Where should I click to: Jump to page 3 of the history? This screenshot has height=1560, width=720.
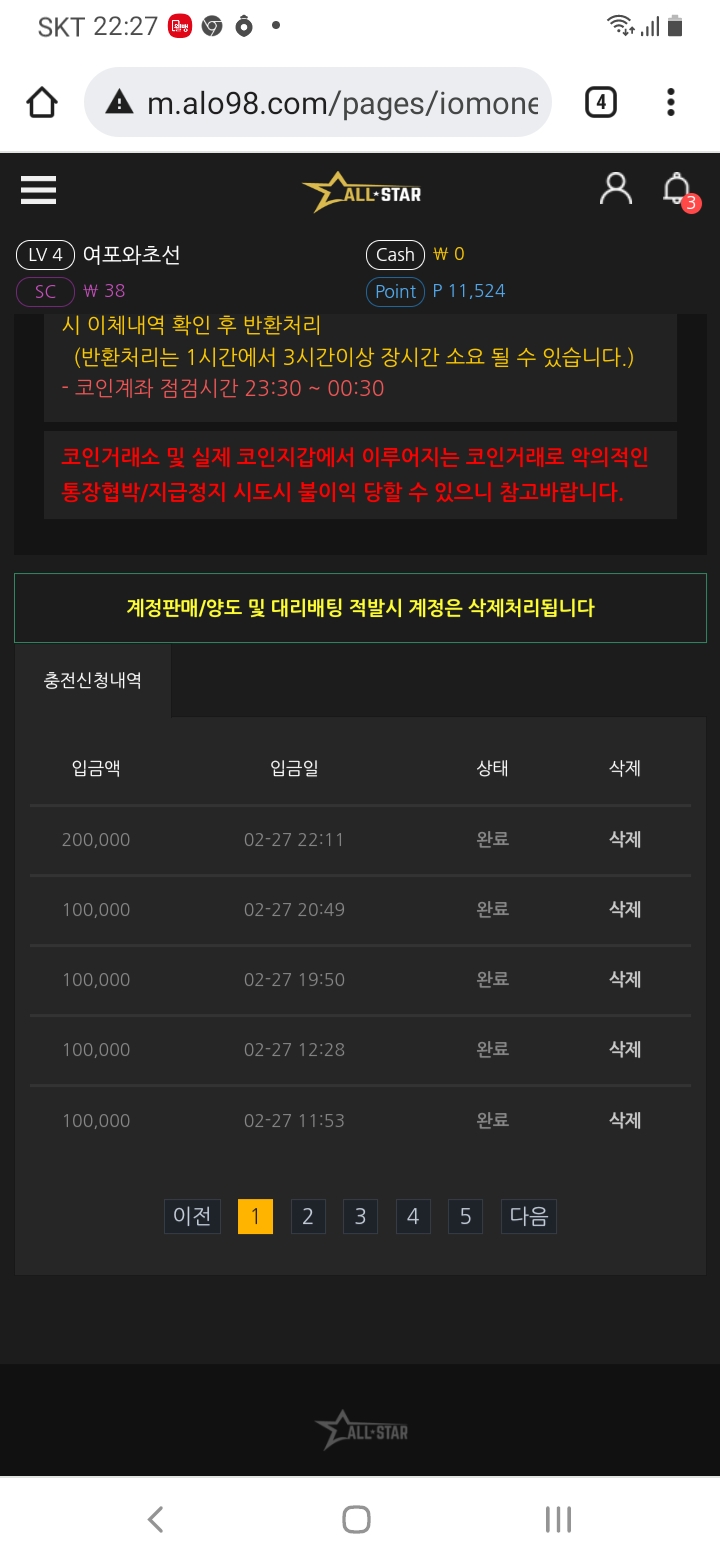360,1216
